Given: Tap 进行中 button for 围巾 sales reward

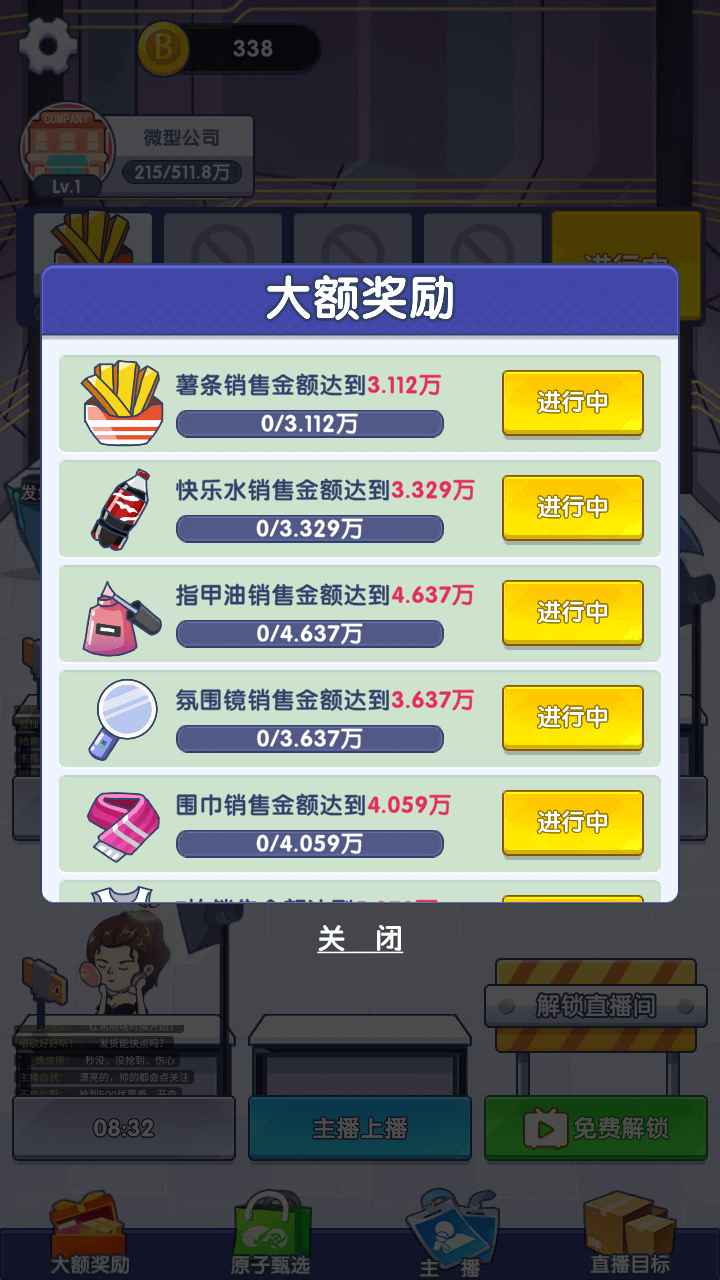Looking at the screenshot, I should (572, 822).
